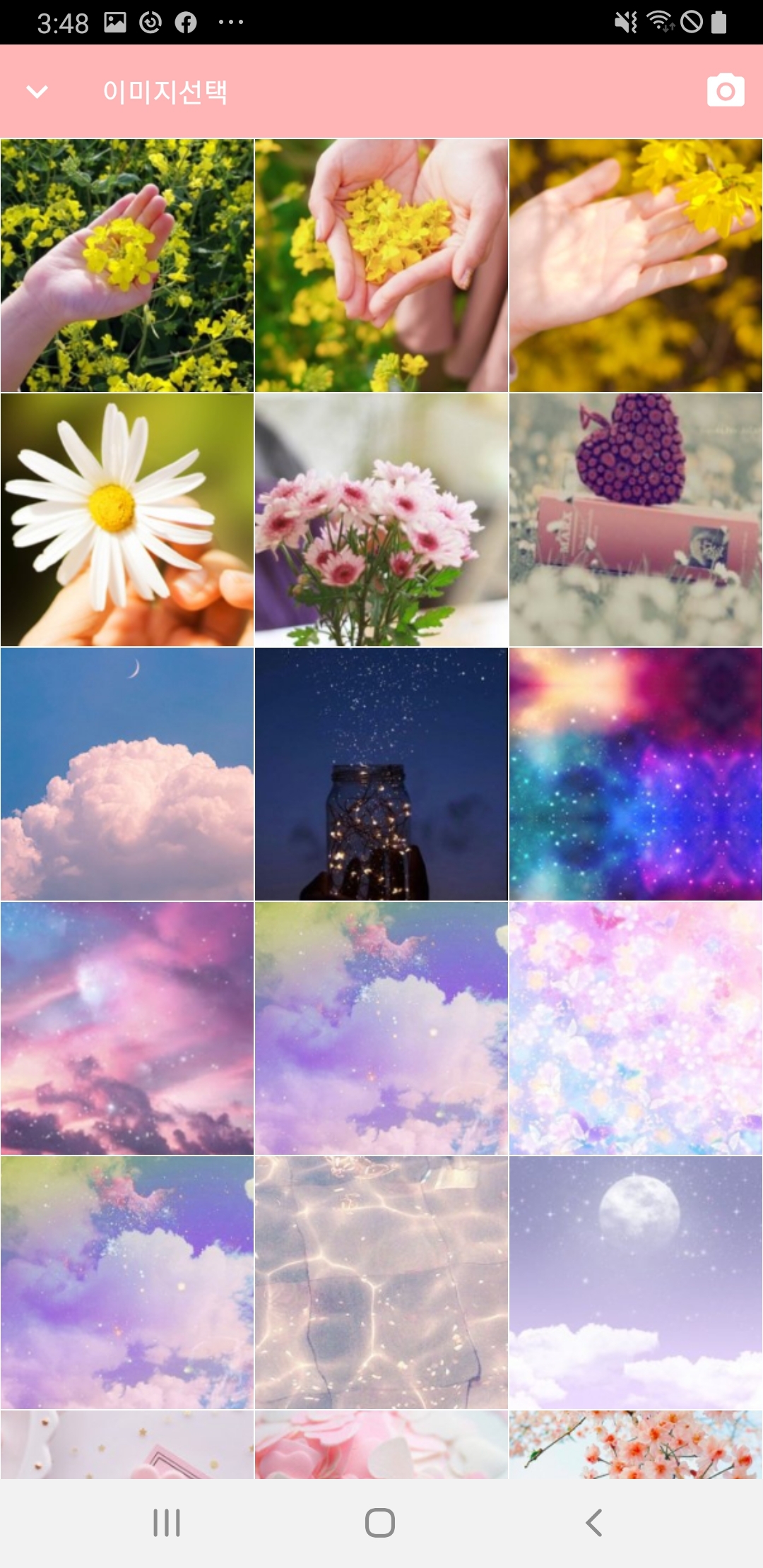
Task: Choose the open palm beside yellow blossoms
Action: [636, 266]
